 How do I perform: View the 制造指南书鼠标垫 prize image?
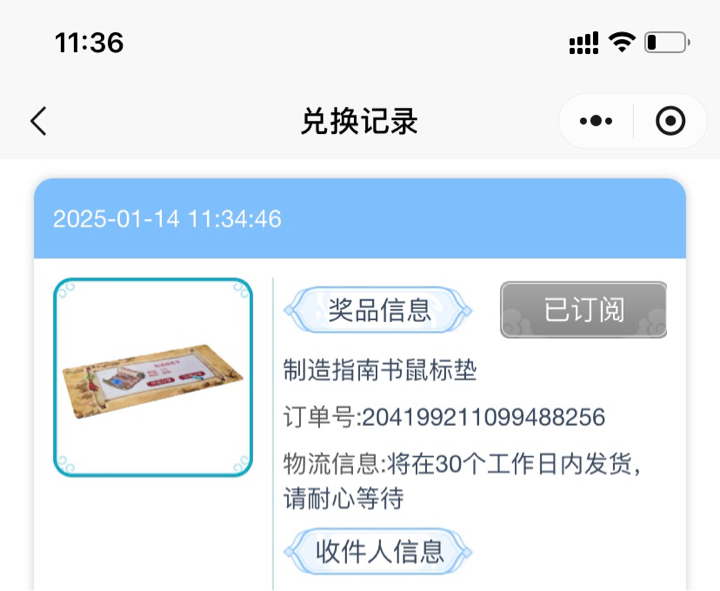click(153, 377)
